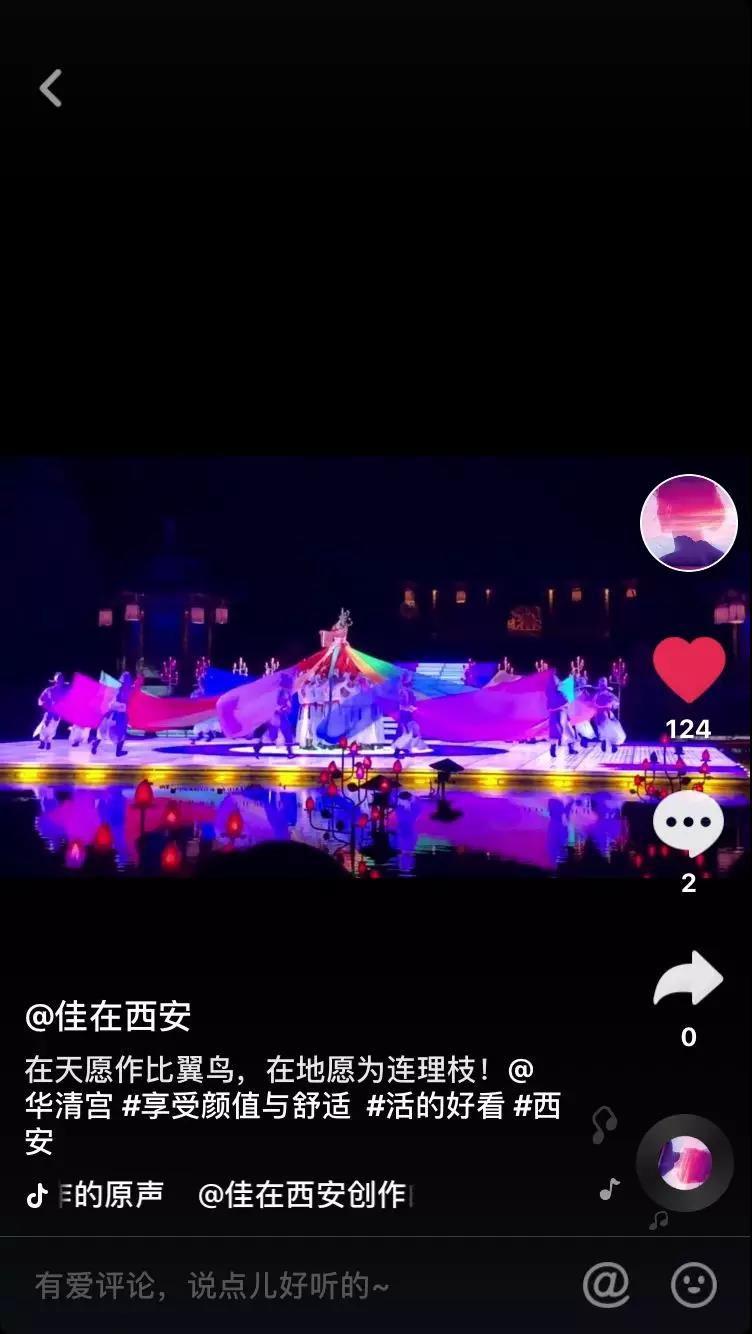Mention someone with the @ icon
The width and height of the screenshot is (752, 1334).
[606, 1285]
